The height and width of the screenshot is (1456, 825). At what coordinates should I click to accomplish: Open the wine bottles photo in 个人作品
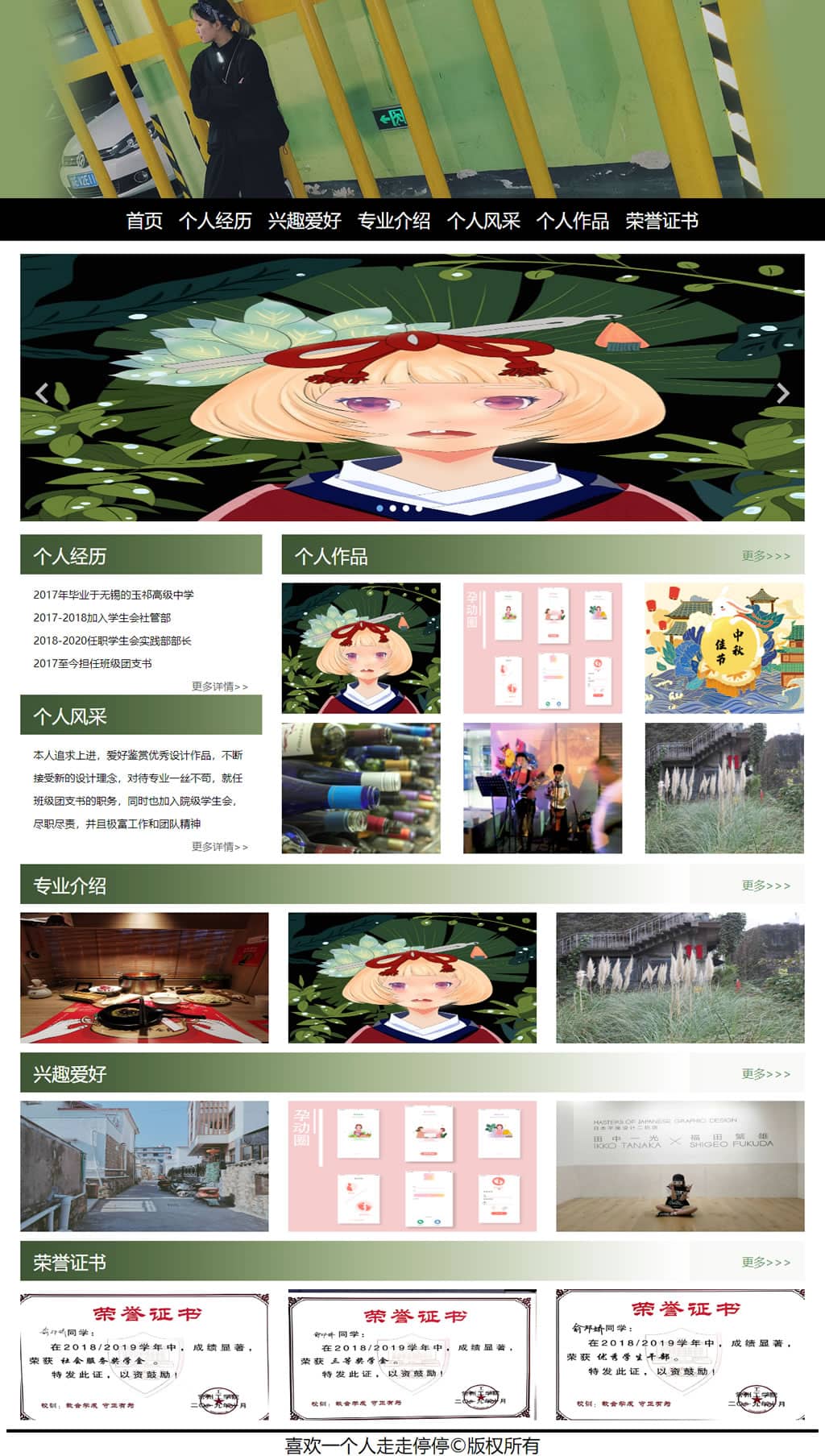(361, 788)
